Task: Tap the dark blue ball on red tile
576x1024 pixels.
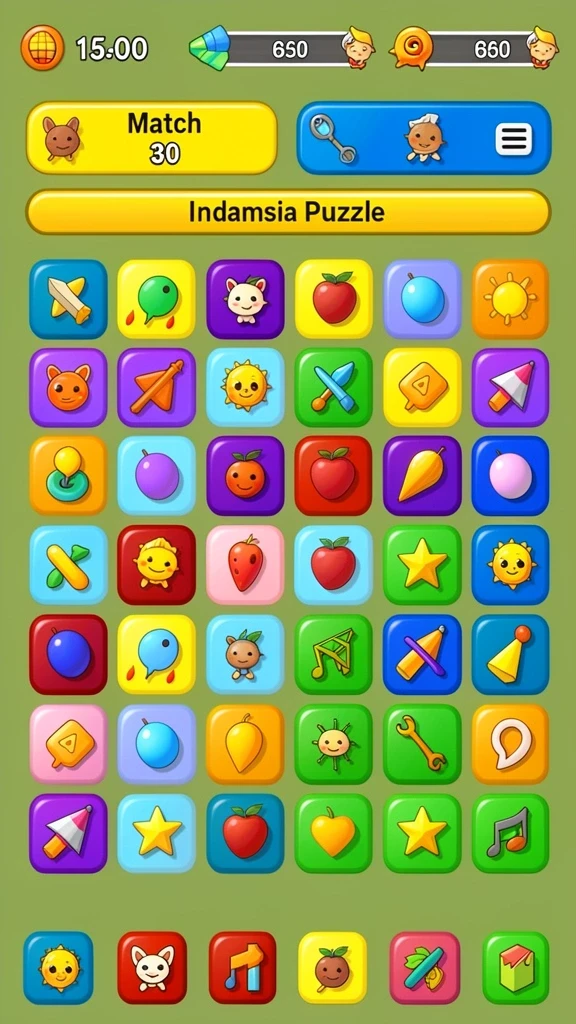Action: click(68, 654)
